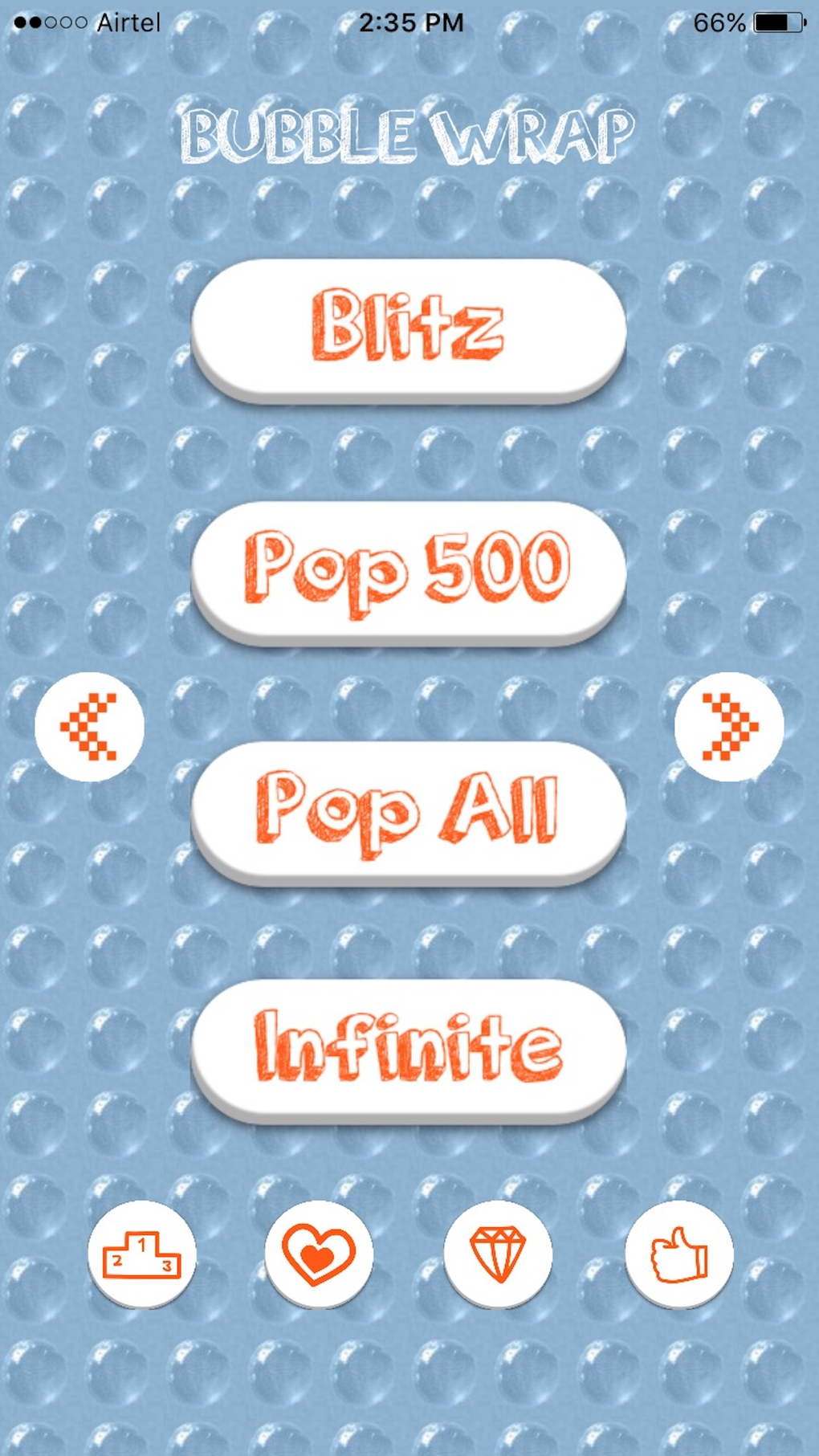Rate the game with the thumbs-up icon
The width and height of the screenshot is (819, 1456).
(678, 1256)
